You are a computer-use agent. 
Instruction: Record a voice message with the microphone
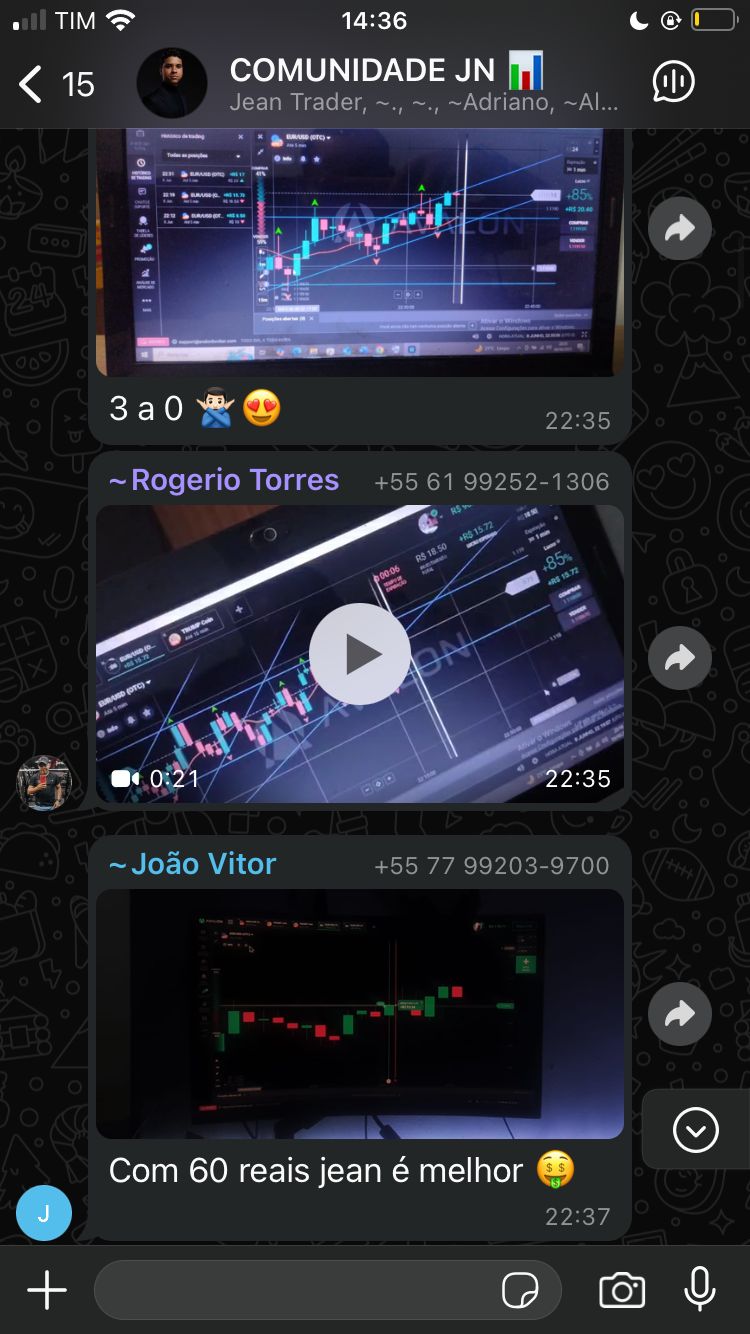point(700,1290)
